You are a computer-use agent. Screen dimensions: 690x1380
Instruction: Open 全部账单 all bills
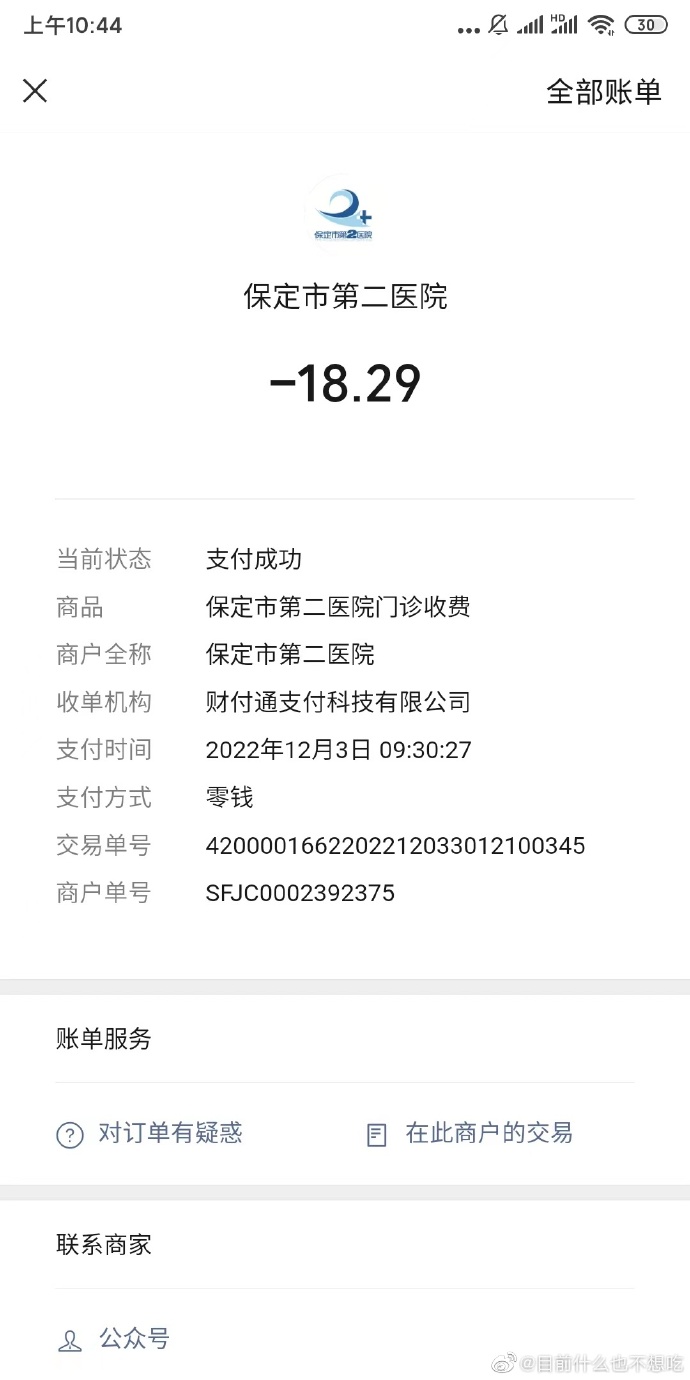point(603,92)
